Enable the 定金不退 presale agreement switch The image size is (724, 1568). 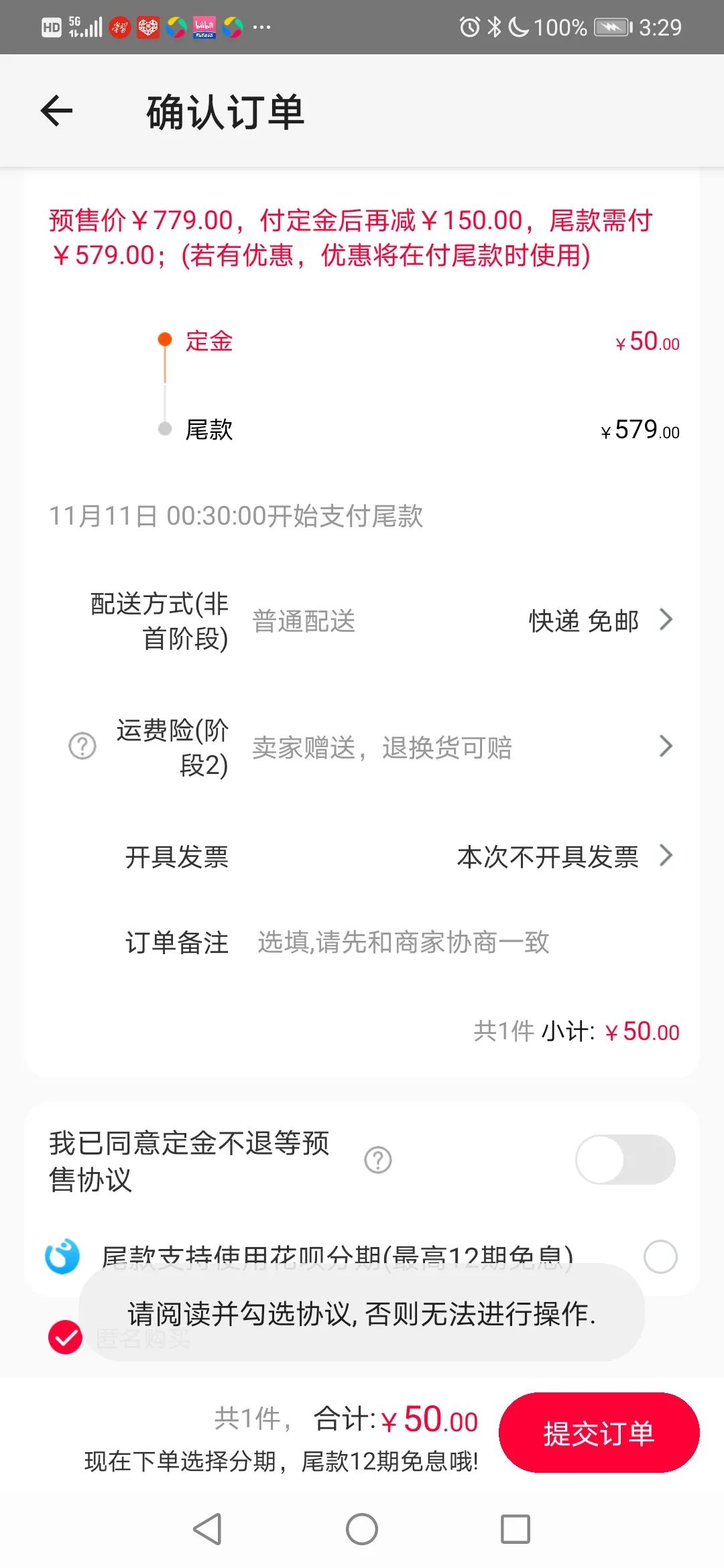pyautogui.click(x=625, y=1159)
